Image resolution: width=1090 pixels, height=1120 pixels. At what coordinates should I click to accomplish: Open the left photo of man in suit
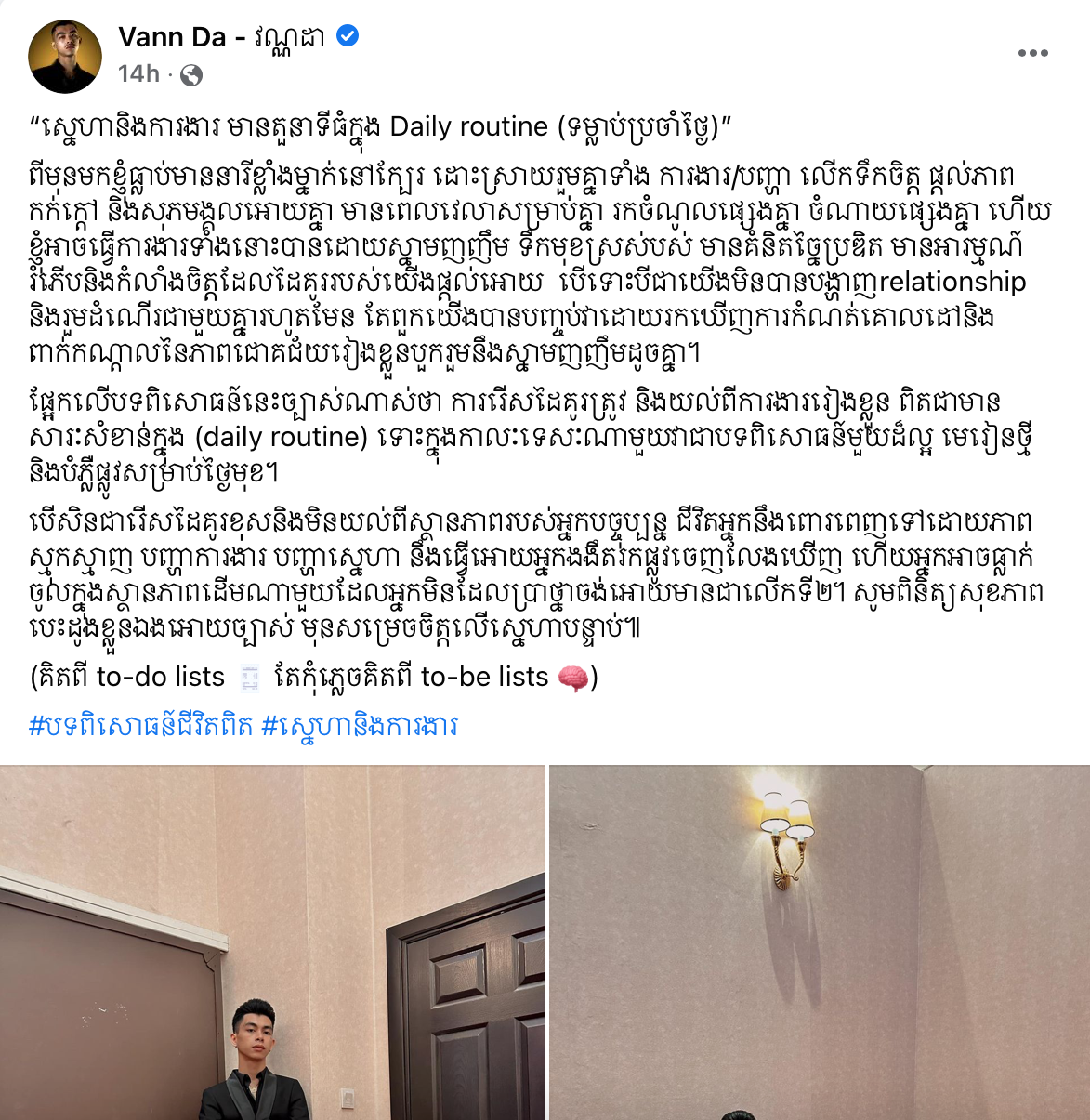pyautogui.click(x=272, y=942)
